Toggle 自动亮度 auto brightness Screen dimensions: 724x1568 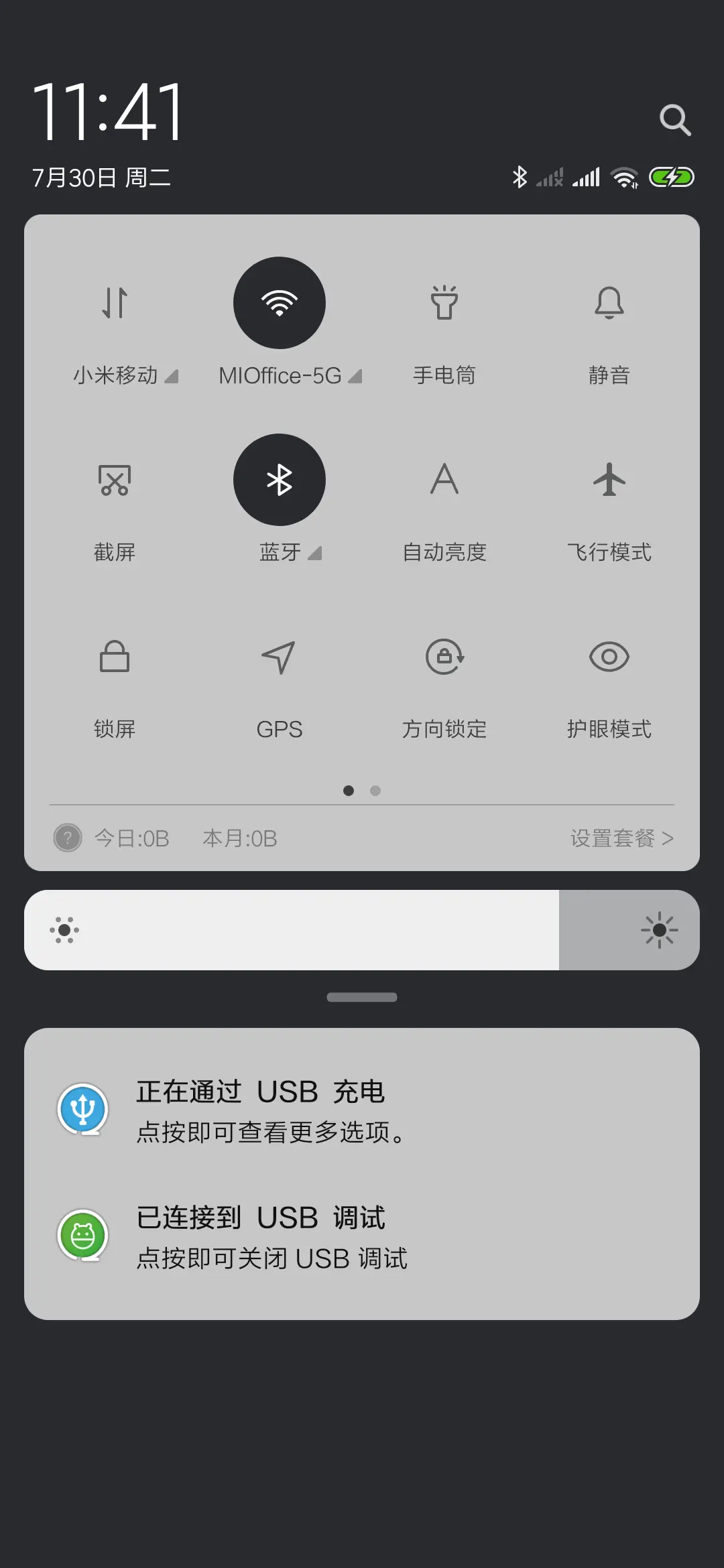coord(445,480)
